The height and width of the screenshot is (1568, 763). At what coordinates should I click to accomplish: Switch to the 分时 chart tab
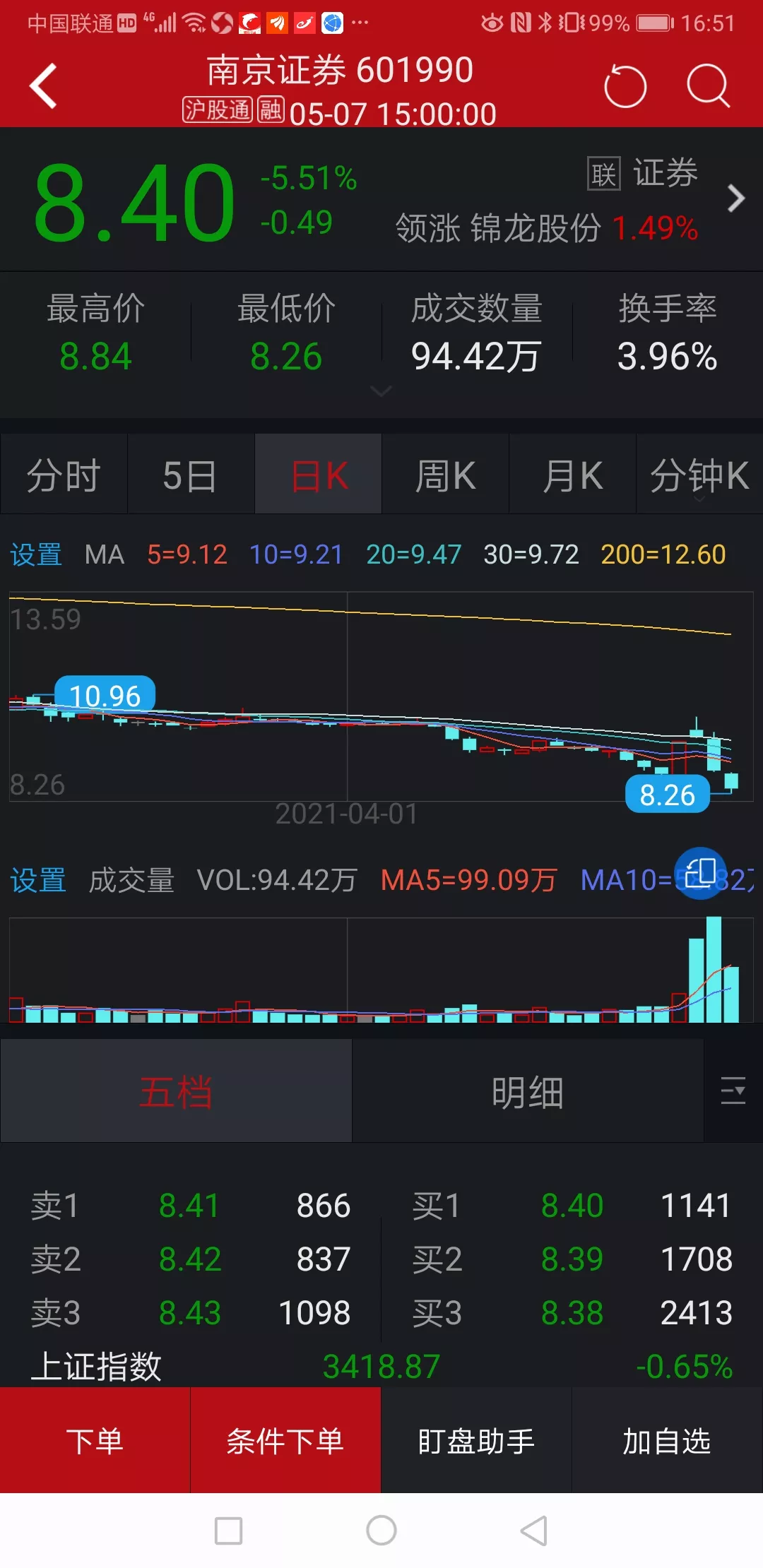(64, 474)
